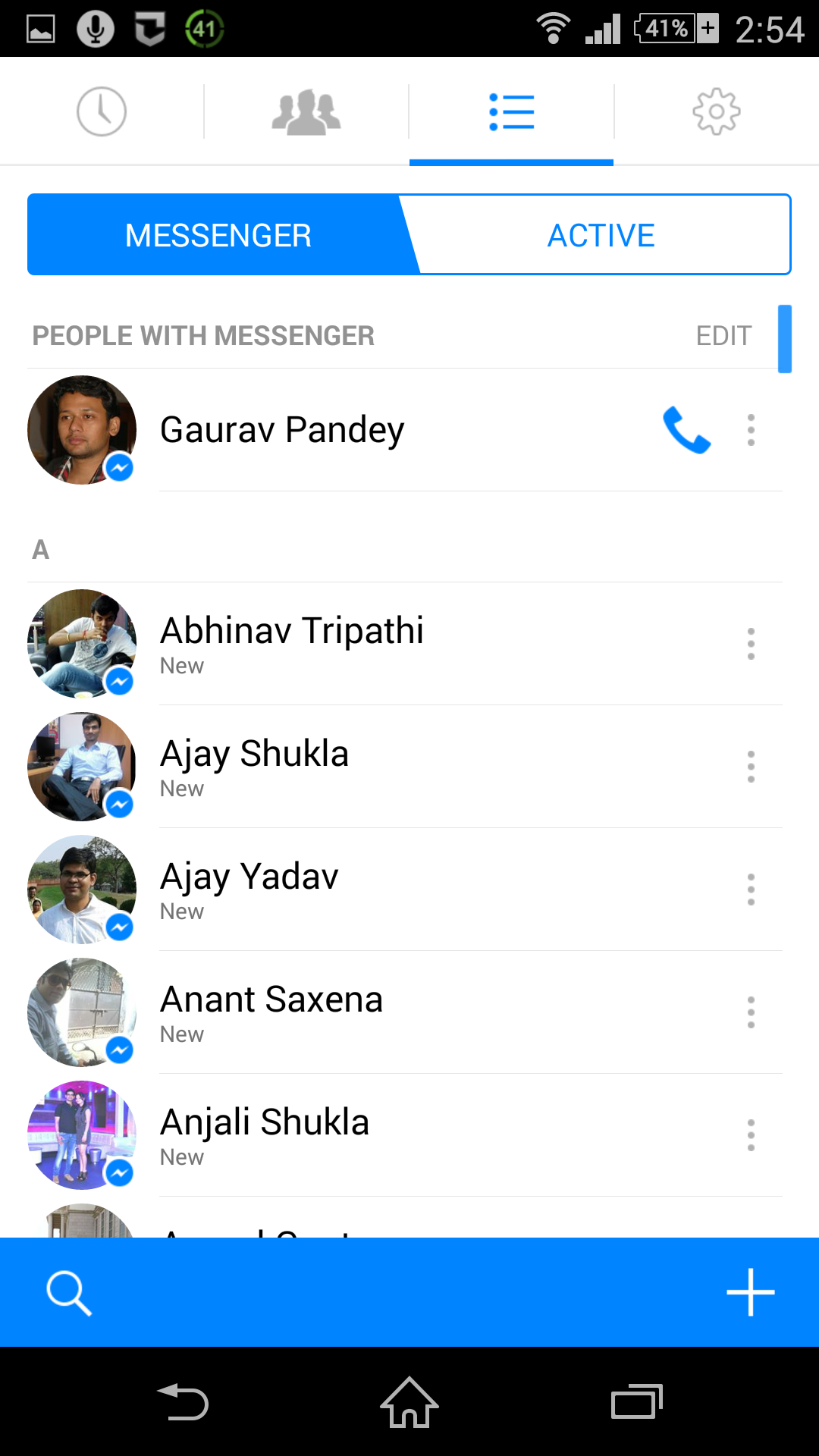Screen dimensions: 819x1456
Task: Open the Recents clock tab
Action: 102,111
